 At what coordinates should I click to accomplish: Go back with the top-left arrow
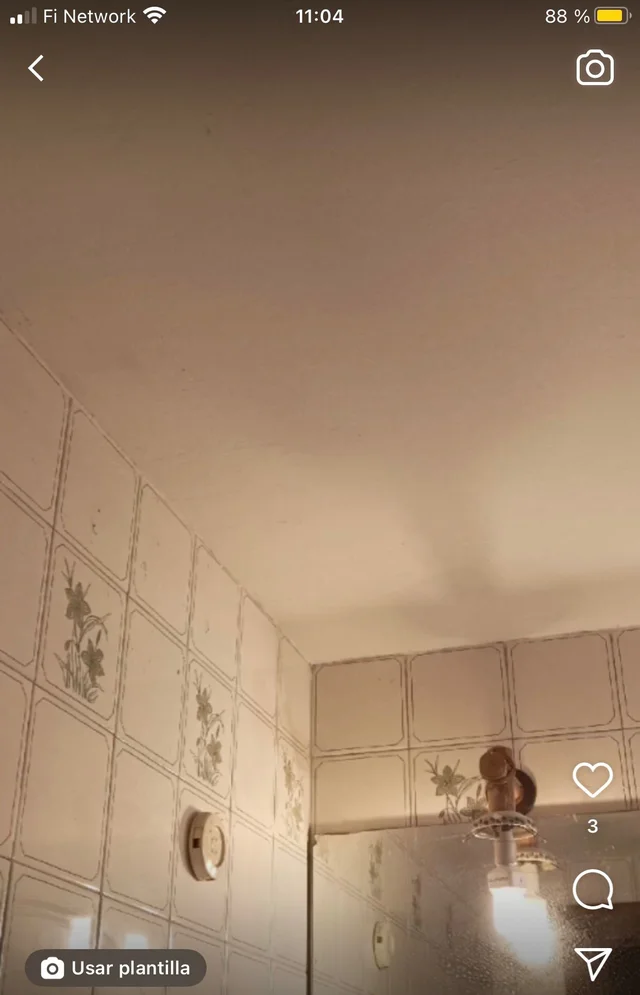[x=36, y=68]
